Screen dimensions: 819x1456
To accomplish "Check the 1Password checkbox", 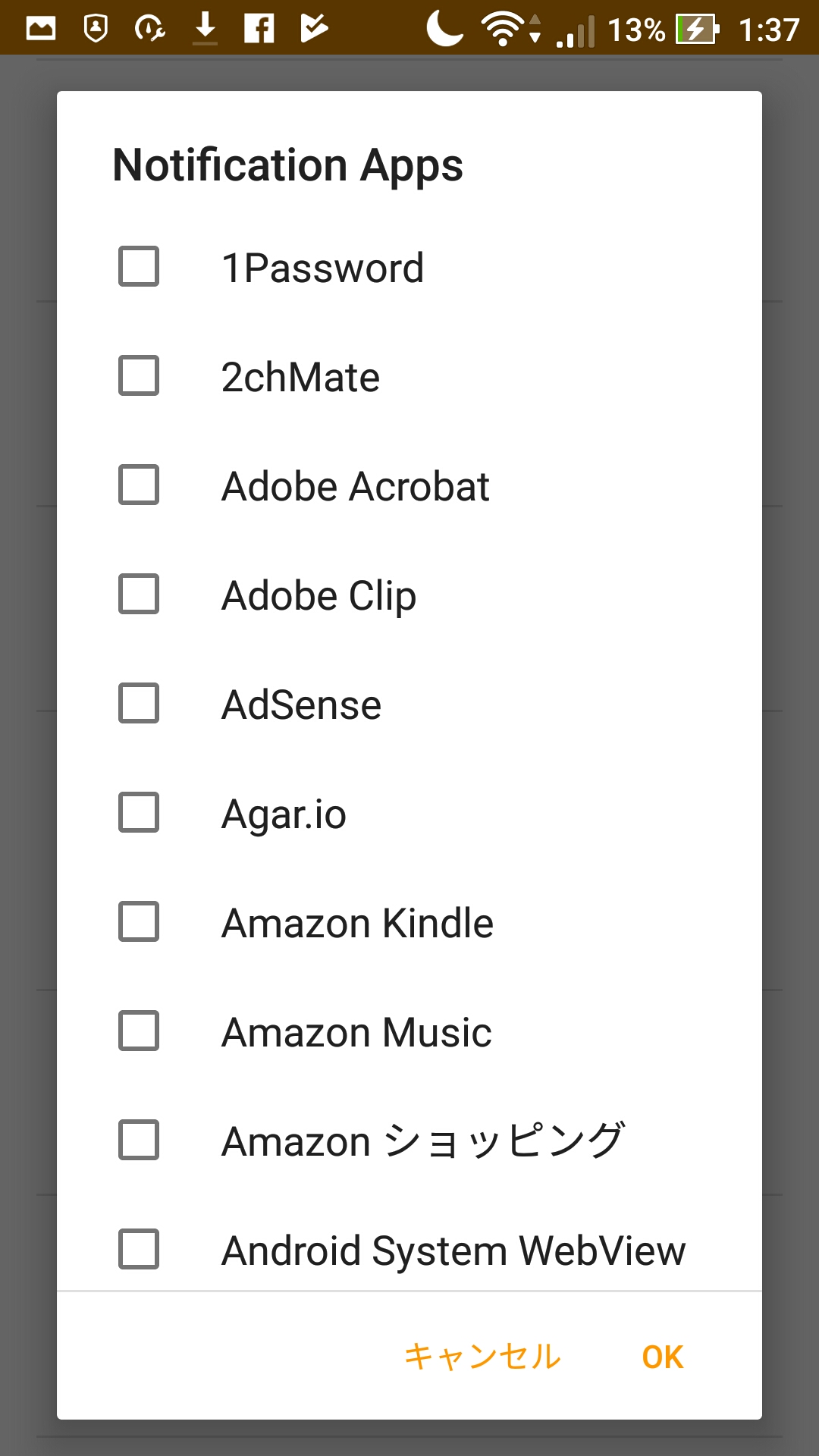I will [139, 267].
